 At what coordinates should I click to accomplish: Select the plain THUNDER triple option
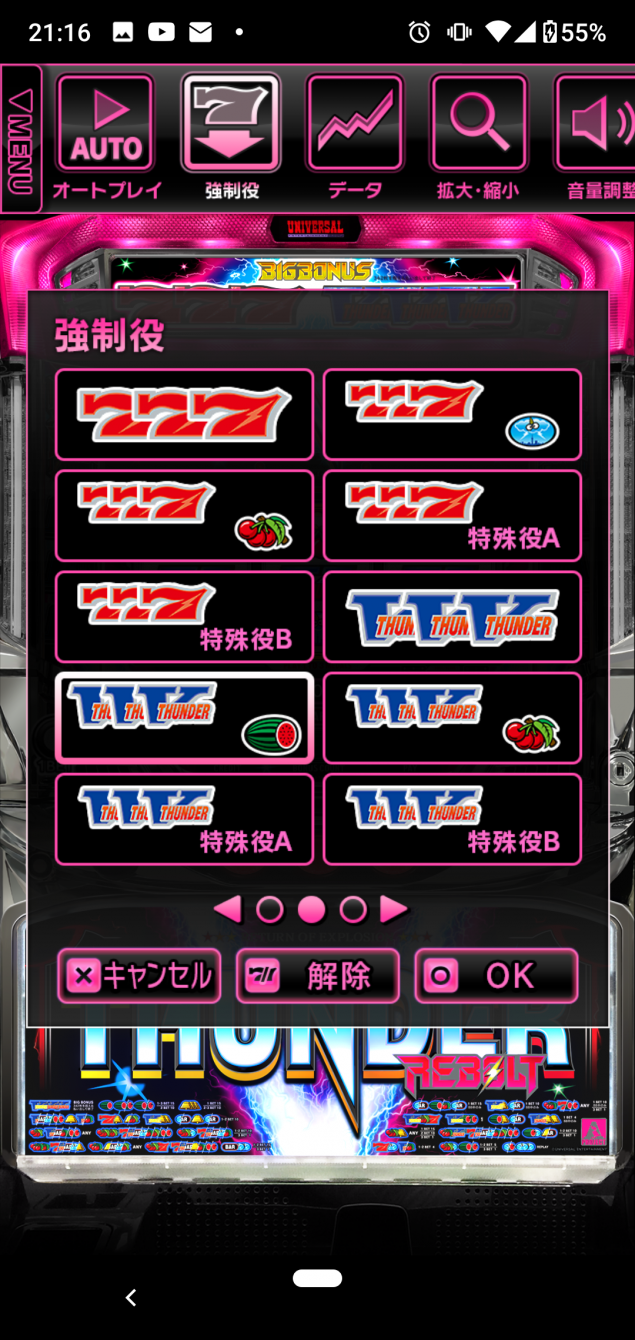coord(452,617)
